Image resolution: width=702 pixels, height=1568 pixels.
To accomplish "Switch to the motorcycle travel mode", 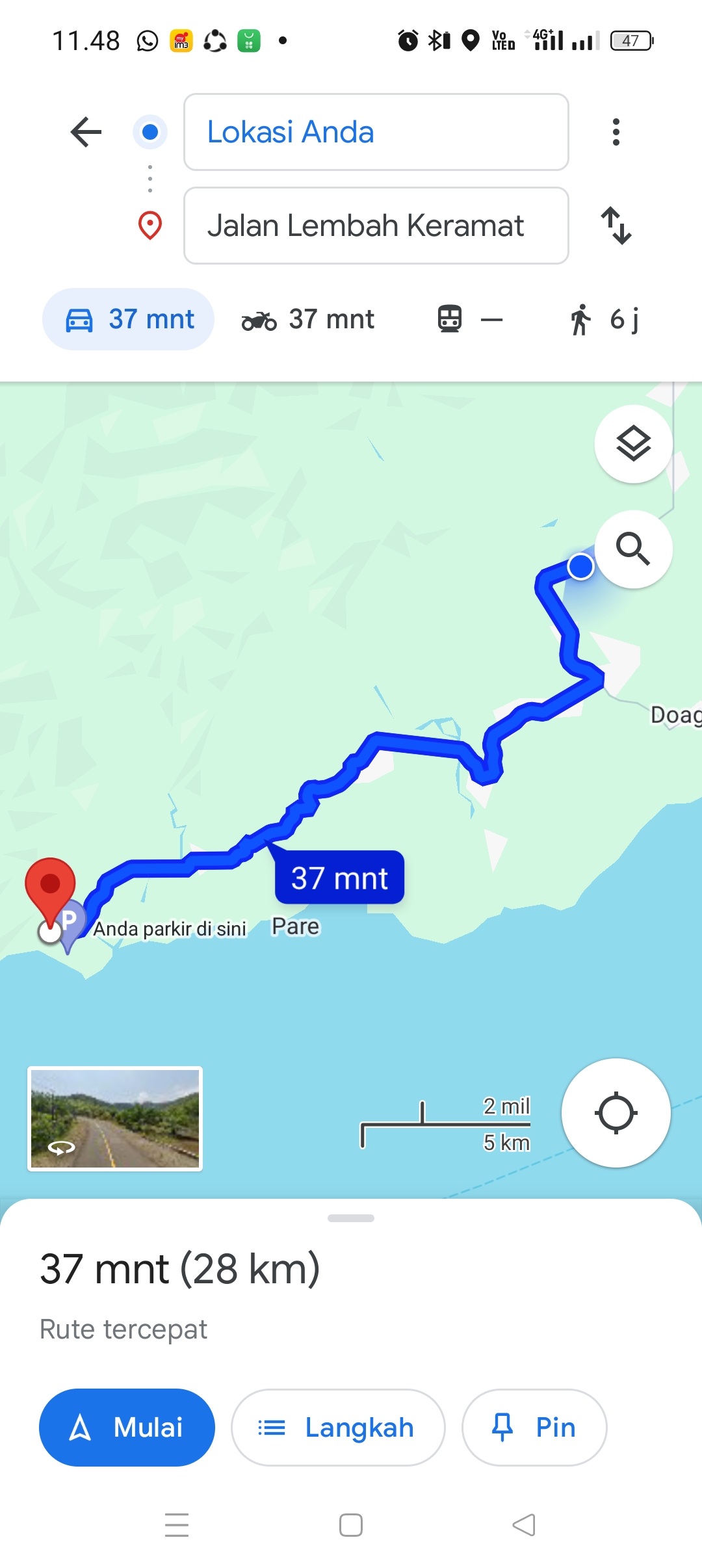I will coord(308,319).
